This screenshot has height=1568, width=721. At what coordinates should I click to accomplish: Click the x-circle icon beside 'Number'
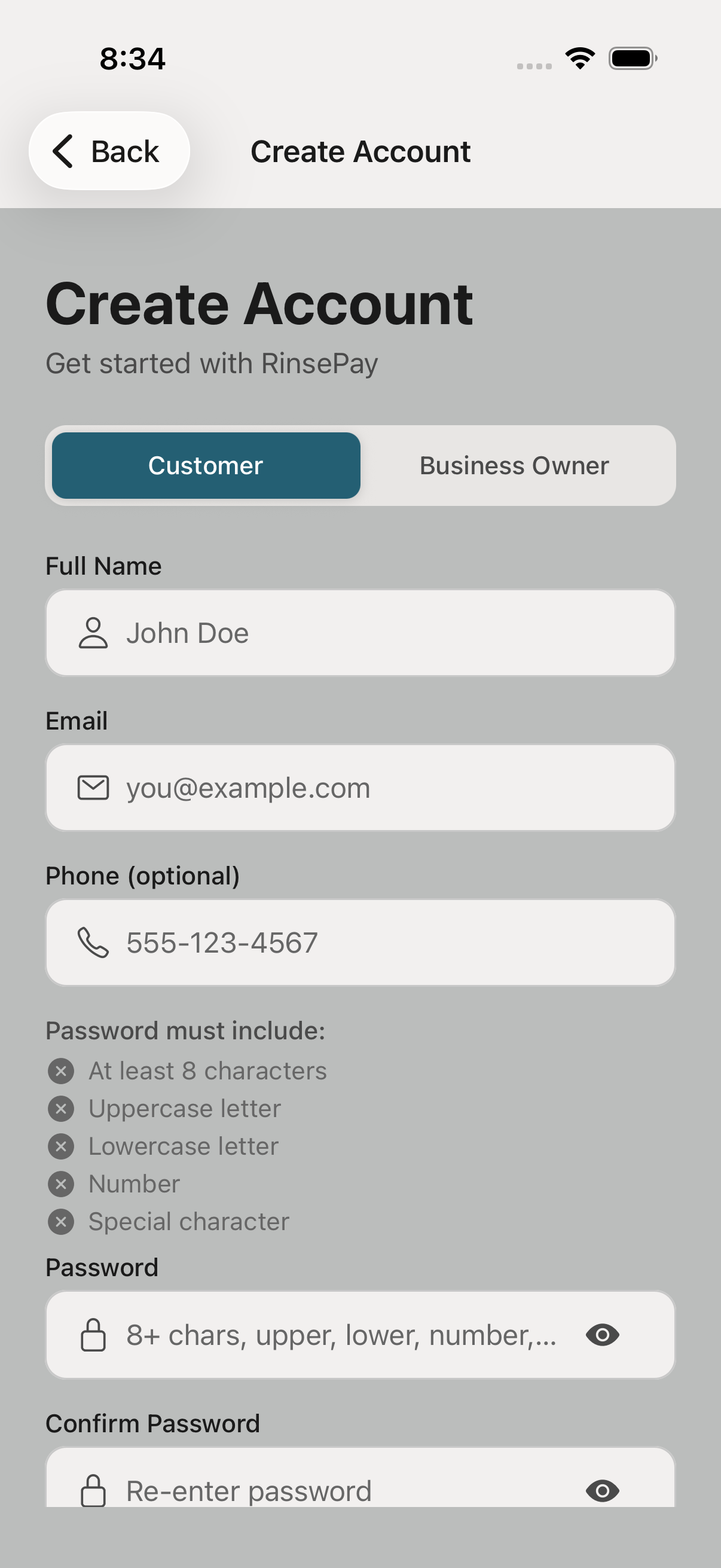pos(60,1184)
